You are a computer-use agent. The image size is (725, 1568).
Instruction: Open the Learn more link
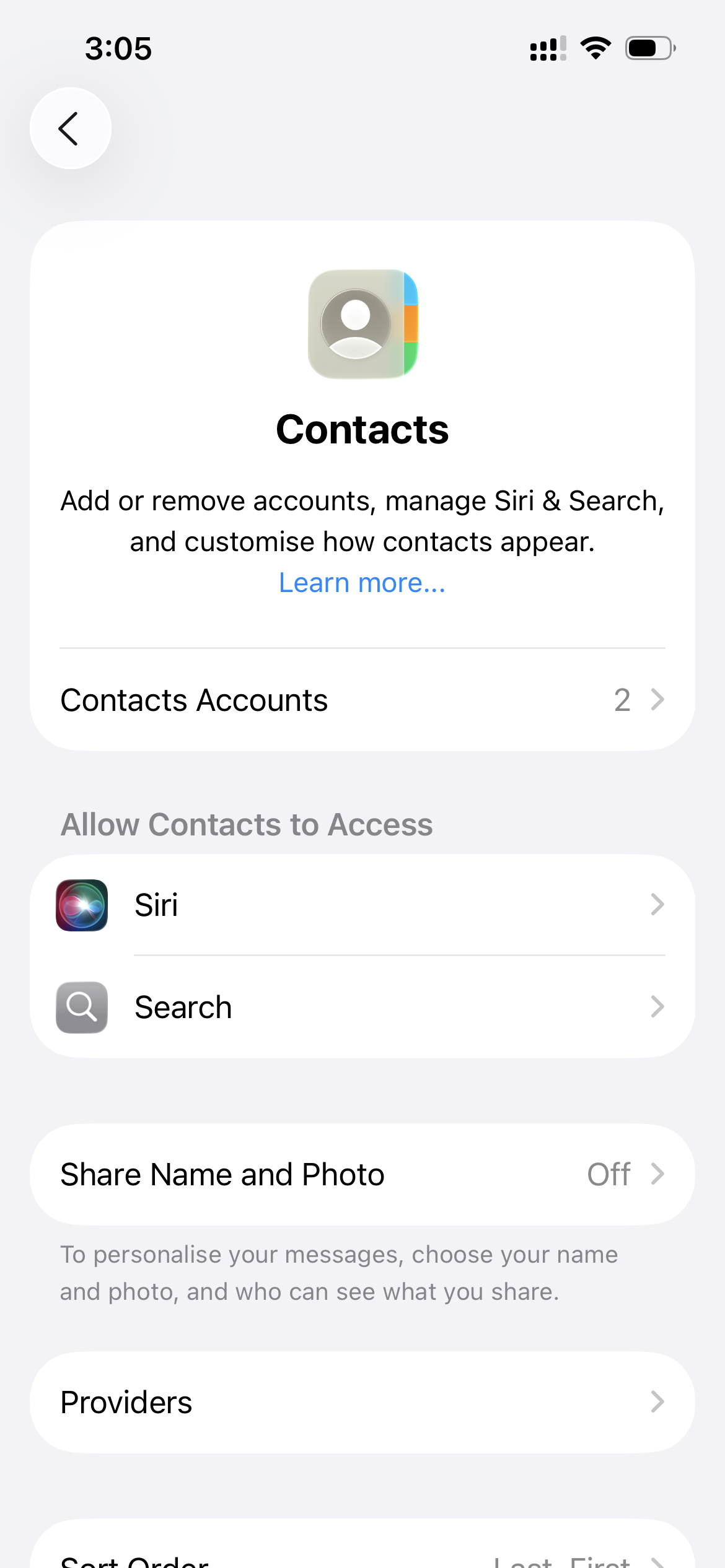(x=362, y=582)
